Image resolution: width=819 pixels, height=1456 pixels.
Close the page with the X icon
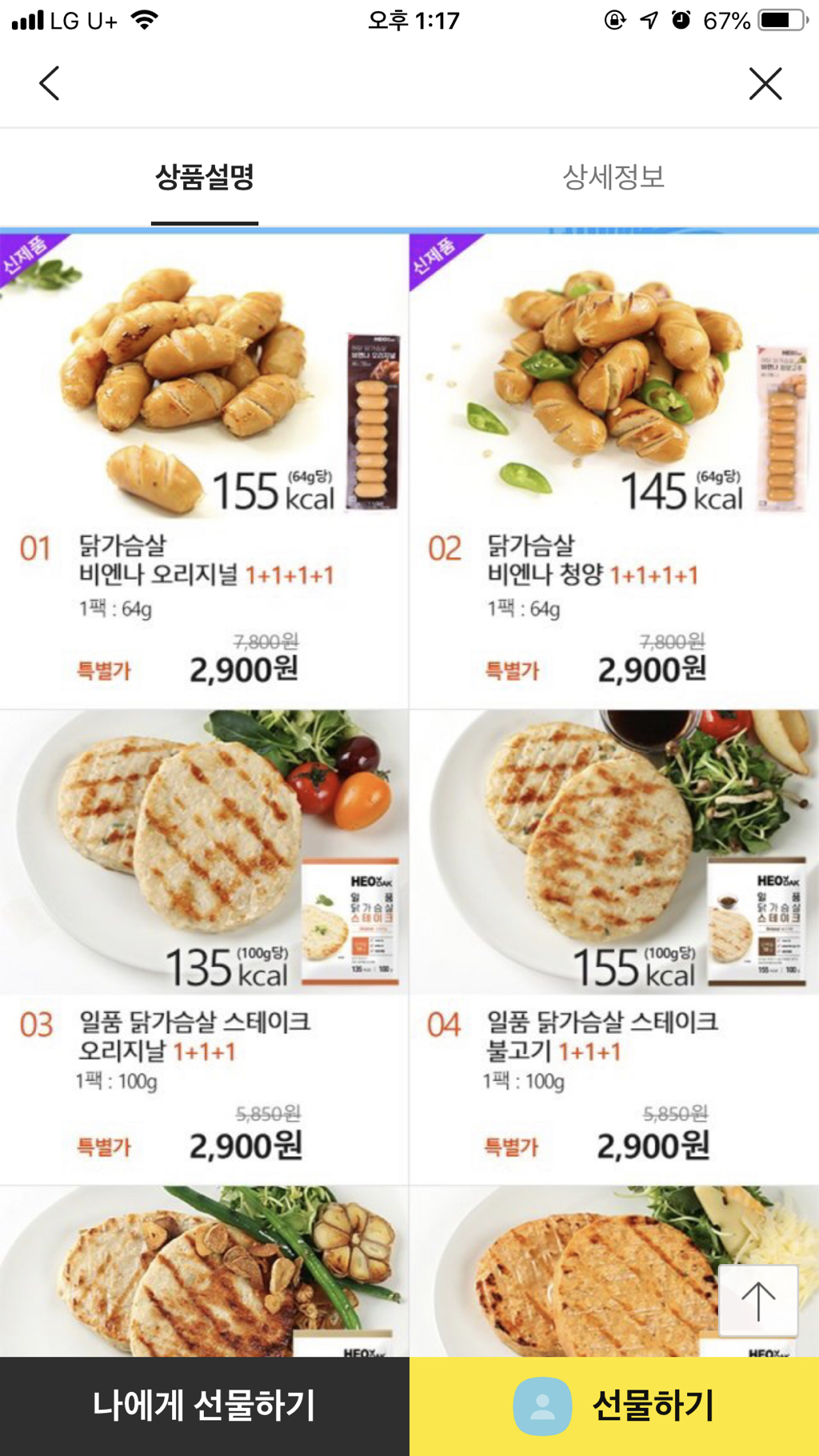tap(765, 83)
